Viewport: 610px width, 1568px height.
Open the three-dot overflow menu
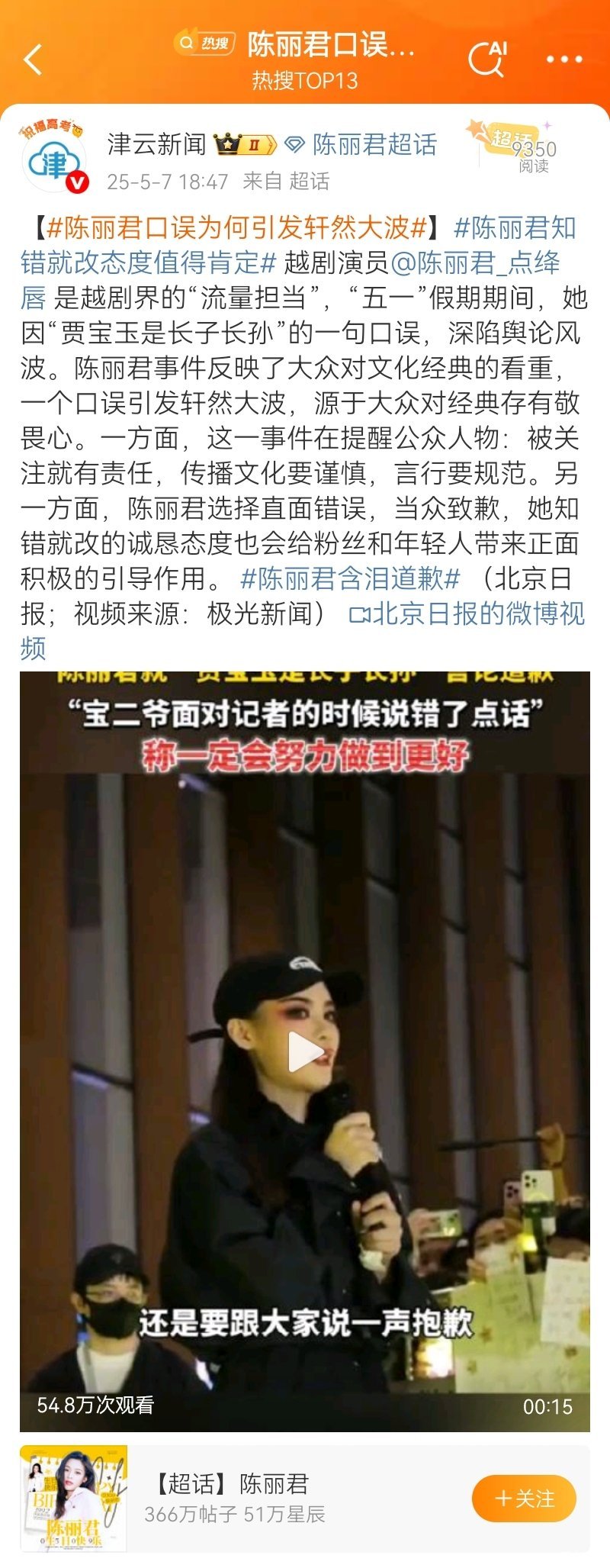[x=564, y=59]
